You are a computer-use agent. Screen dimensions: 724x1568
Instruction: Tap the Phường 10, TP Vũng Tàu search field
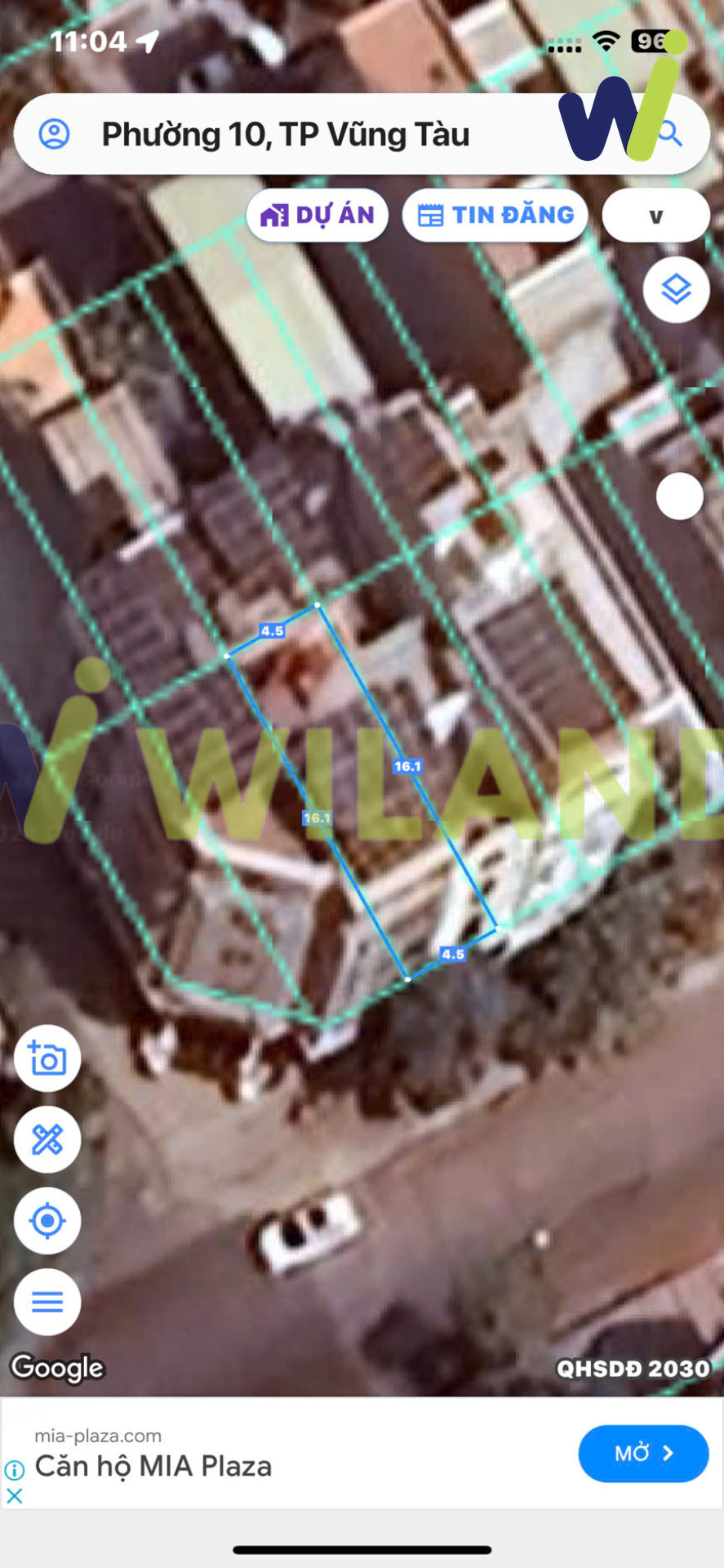286,135
